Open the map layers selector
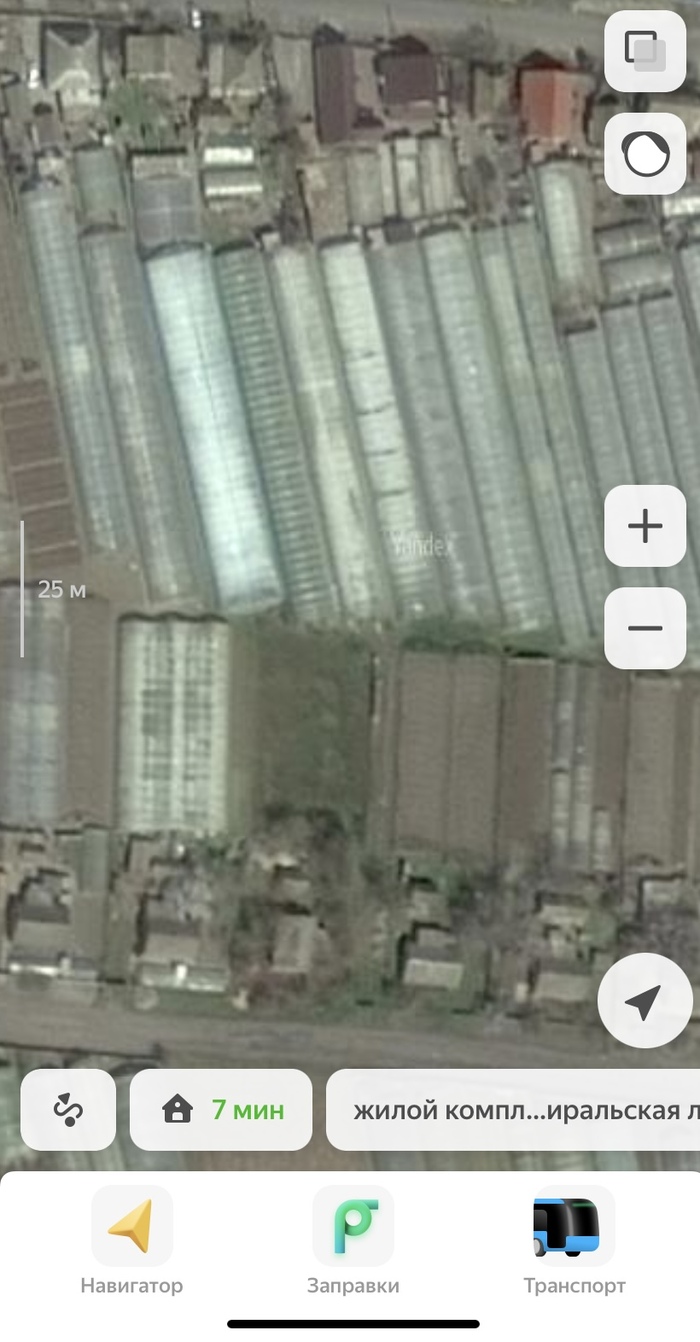This screenshot has width=700, height=1342. pos(645,51)
